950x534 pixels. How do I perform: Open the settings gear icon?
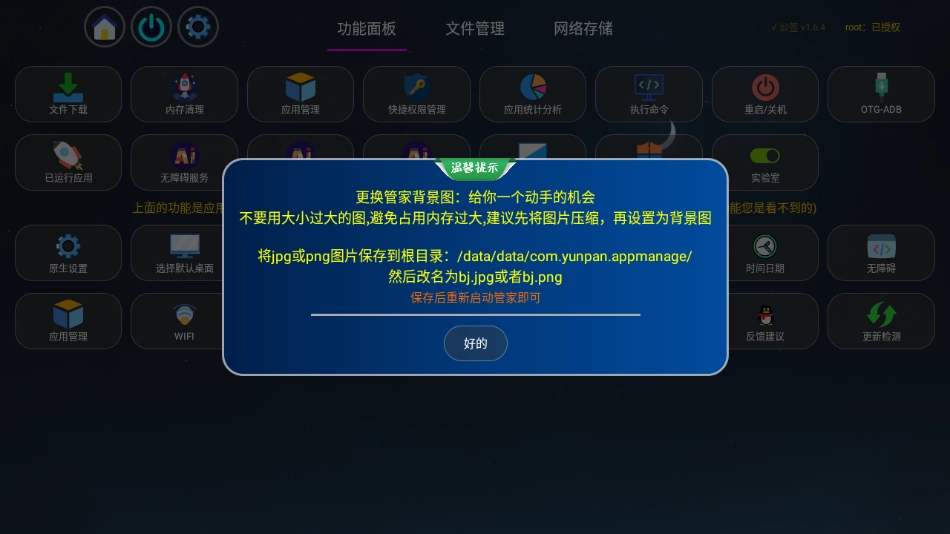198,27
